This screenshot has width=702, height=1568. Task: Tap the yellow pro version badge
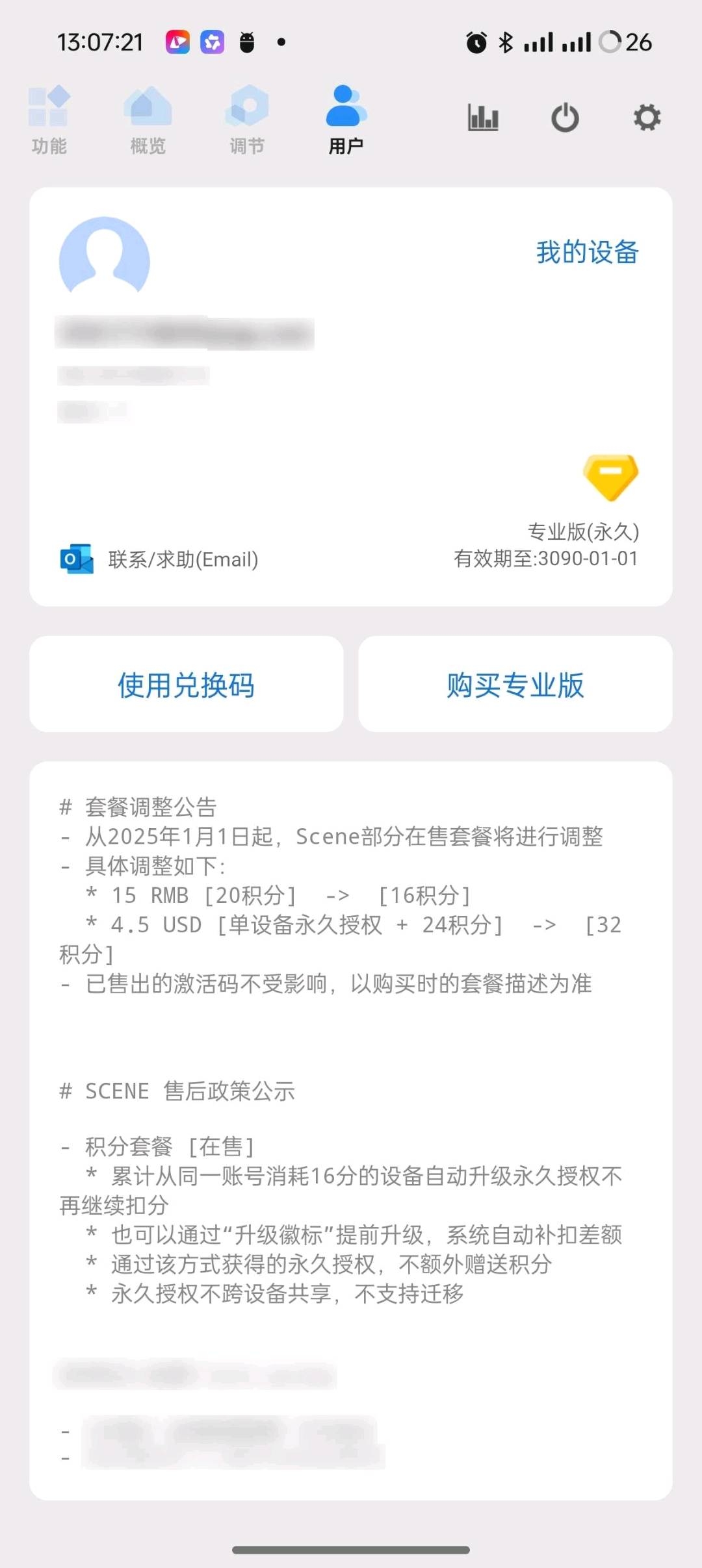(x=610, y=477)
